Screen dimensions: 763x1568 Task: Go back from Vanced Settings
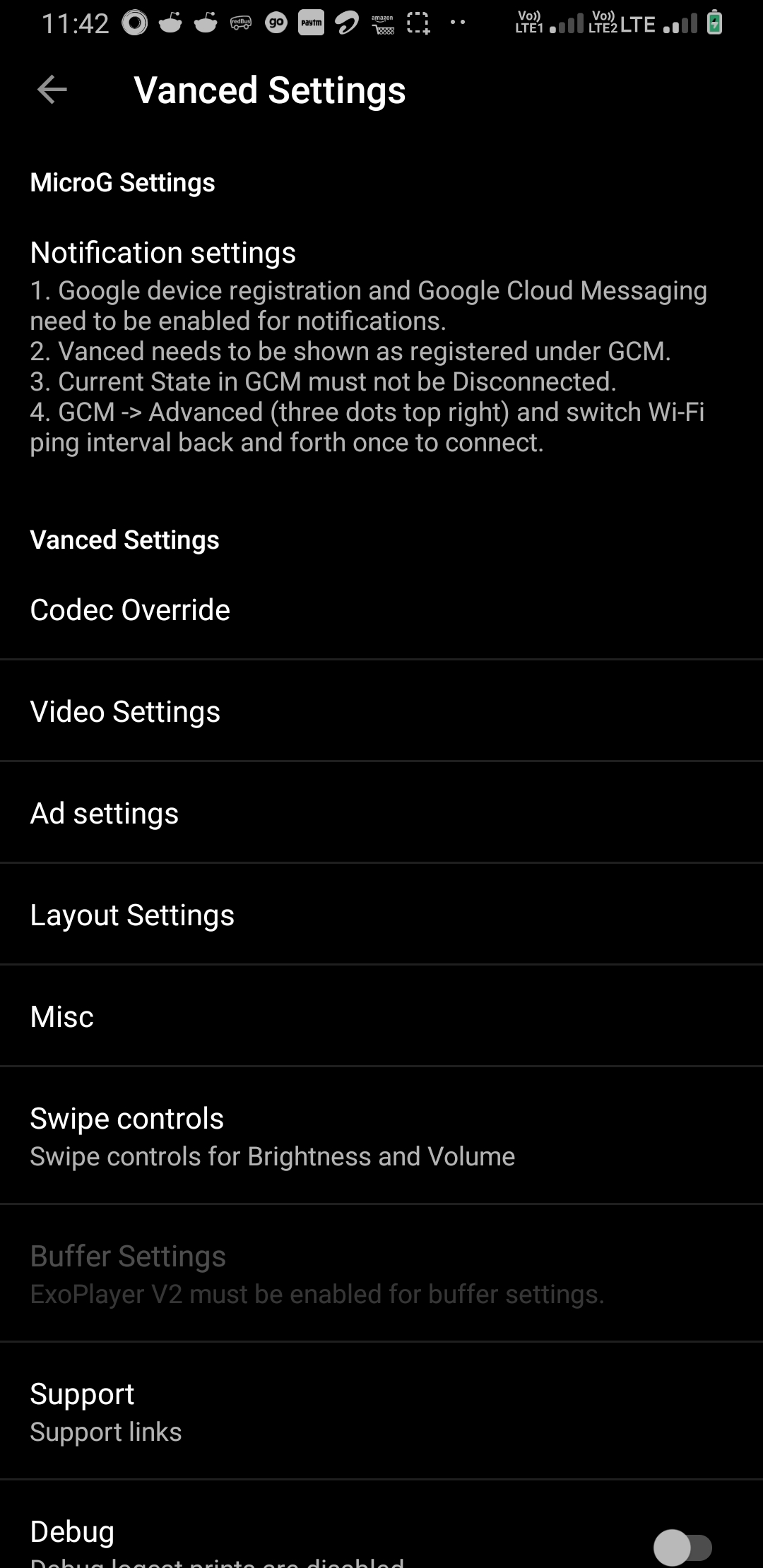(52, 90)
